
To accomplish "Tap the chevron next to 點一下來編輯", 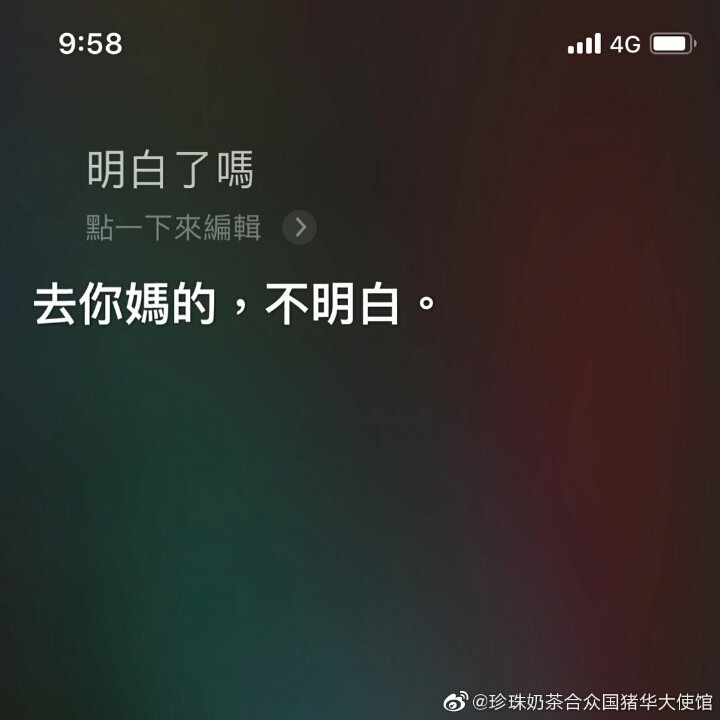I will tap(299, 227).
